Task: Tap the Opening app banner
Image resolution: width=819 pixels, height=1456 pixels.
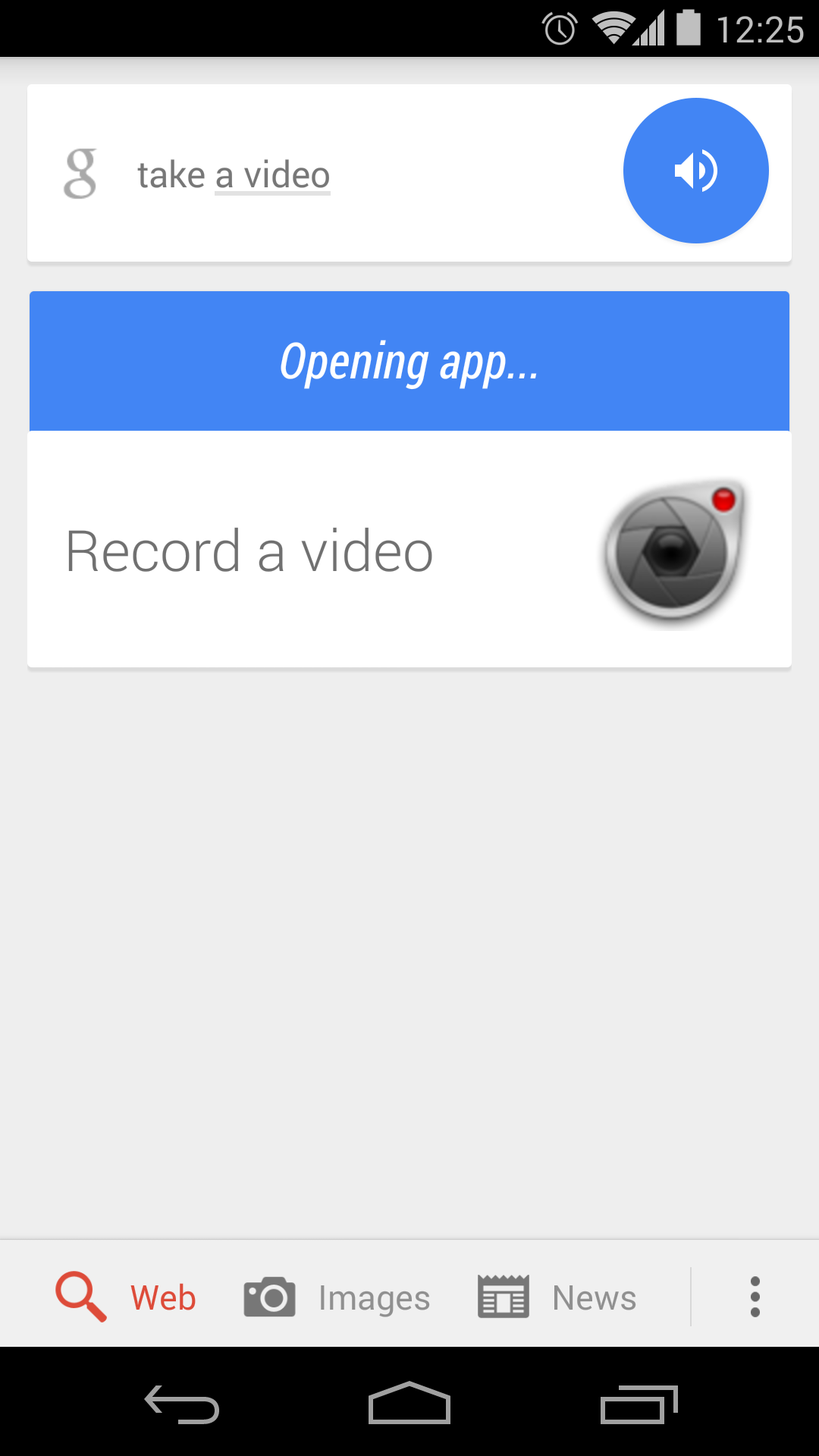Action: click(x=409, y=361)
